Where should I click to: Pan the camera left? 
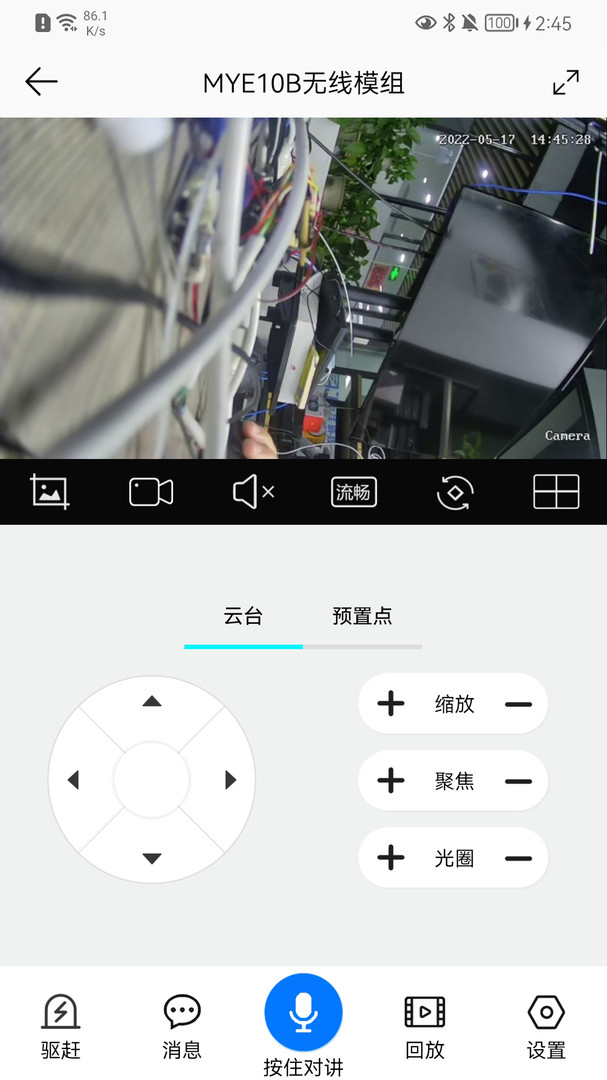[x=73, y=780]
